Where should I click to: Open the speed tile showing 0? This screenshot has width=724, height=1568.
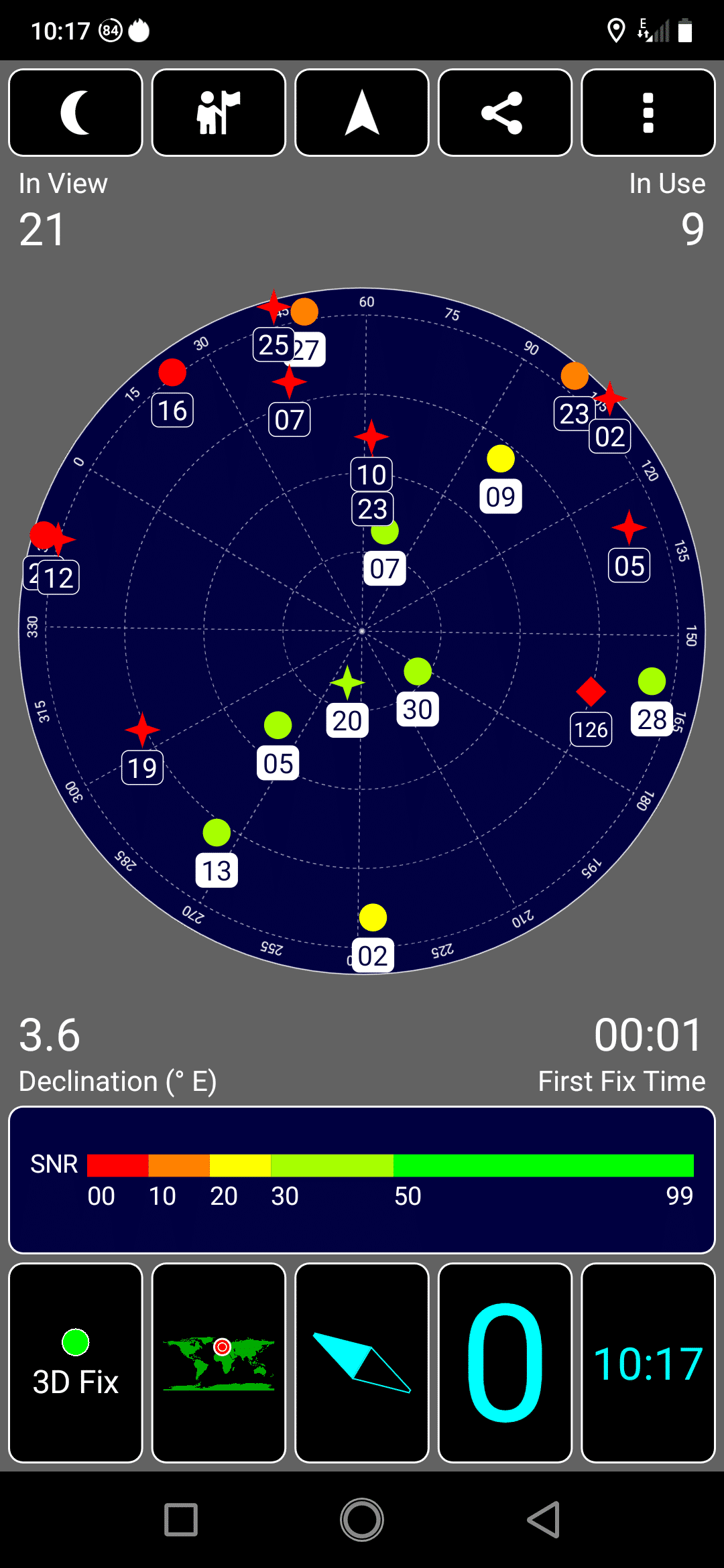point(505,1363)
